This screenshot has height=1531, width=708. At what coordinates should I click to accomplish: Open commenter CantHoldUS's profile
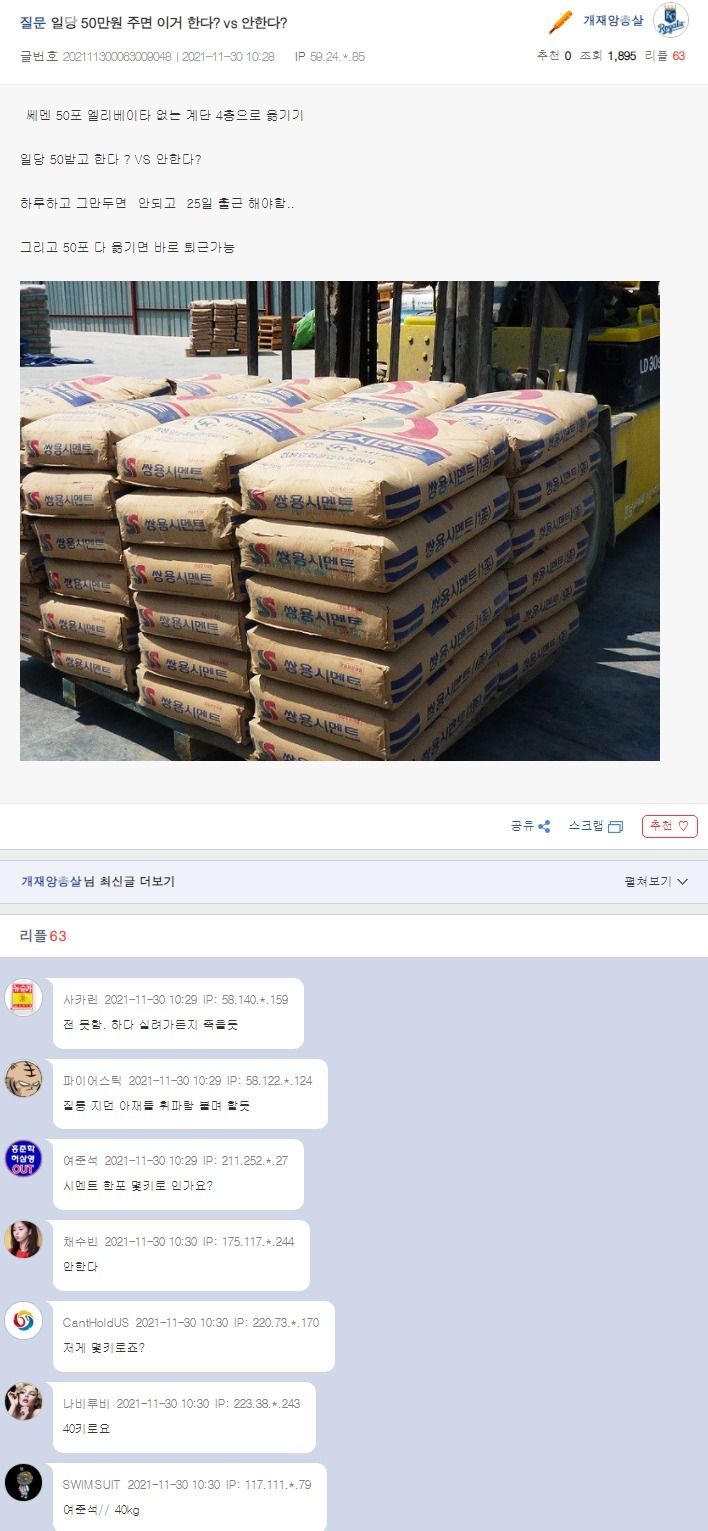tap(95, 1322)
